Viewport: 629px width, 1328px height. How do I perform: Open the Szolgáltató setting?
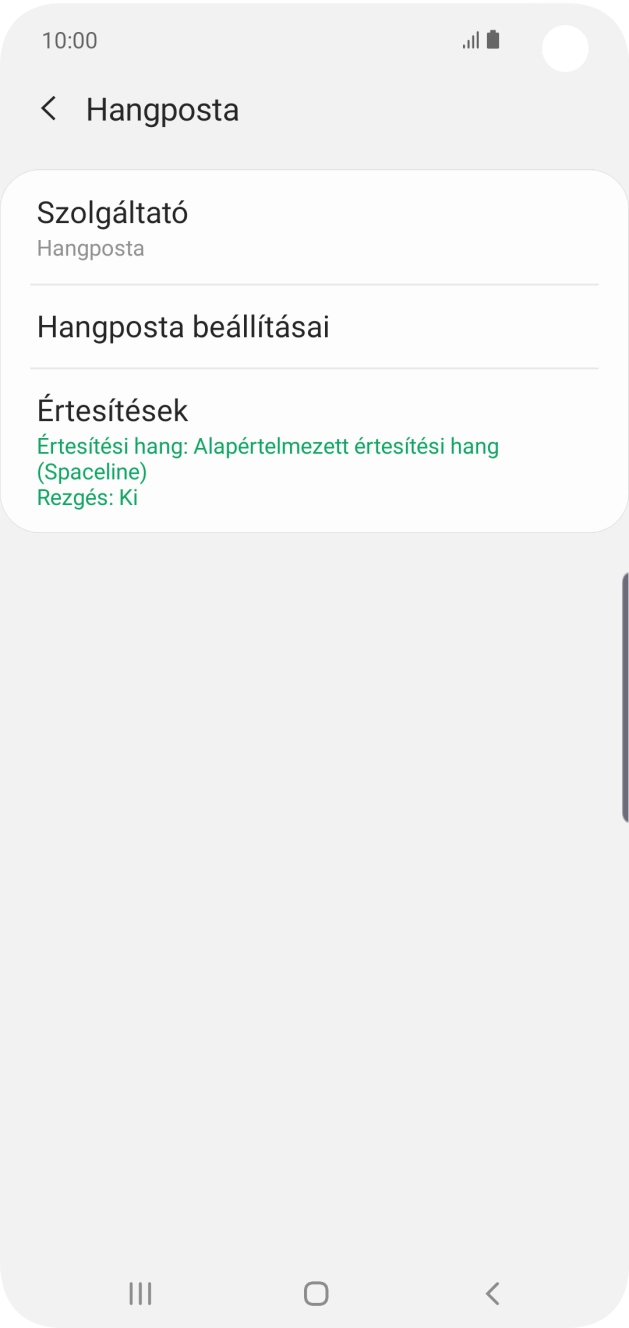pos(314,229)
